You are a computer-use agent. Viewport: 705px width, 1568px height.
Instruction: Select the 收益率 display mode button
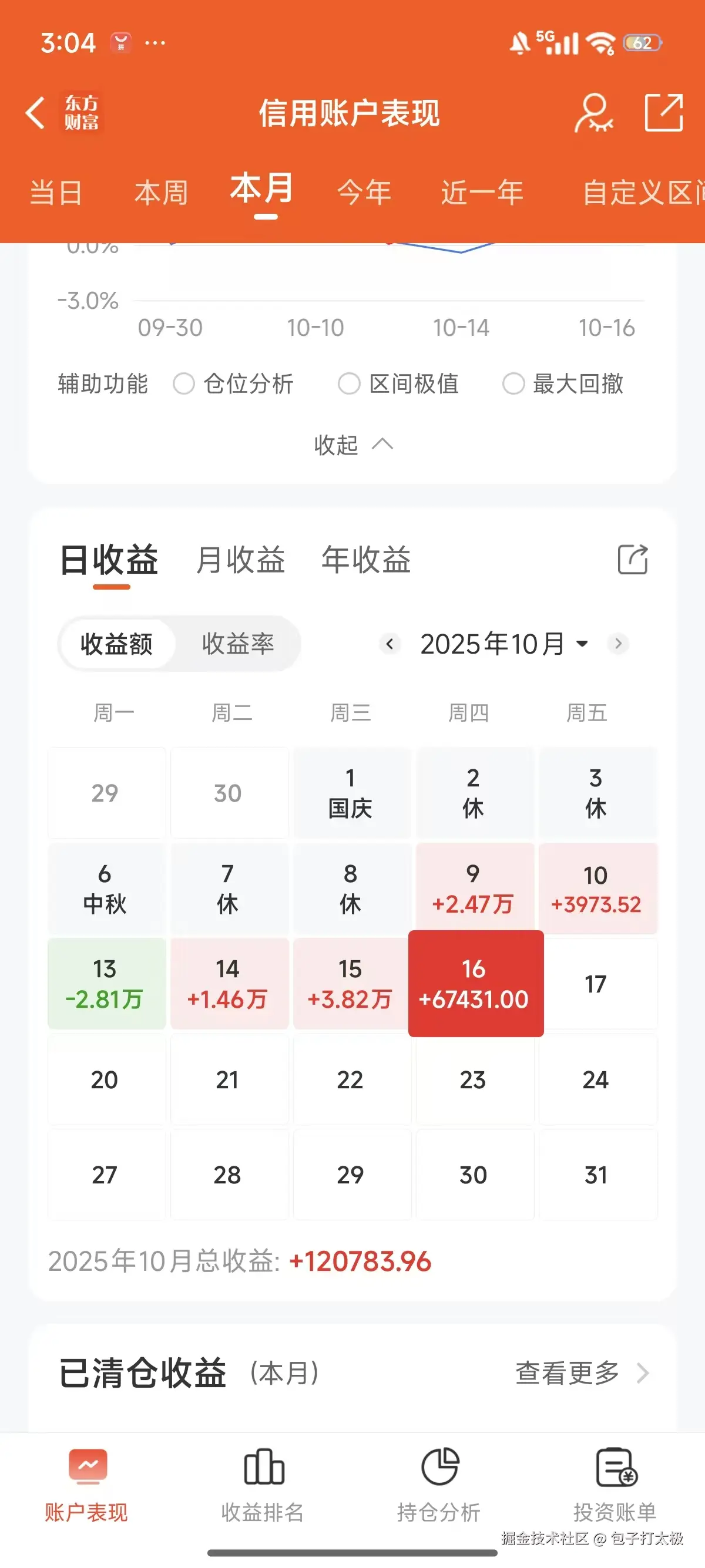pyautogui.click(x=238, y=644)
